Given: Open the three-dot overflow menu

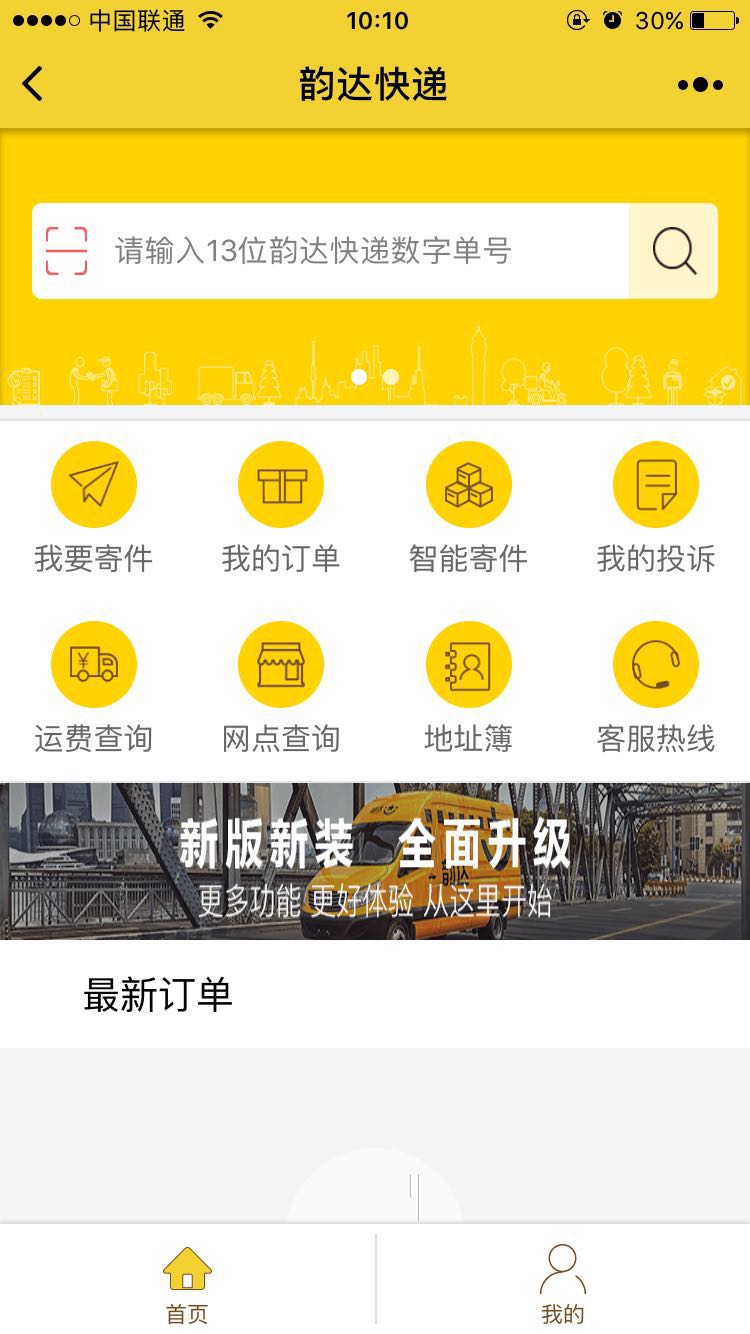Looking at the screenshot, I should pyautogui.click(x=700, y=85).
